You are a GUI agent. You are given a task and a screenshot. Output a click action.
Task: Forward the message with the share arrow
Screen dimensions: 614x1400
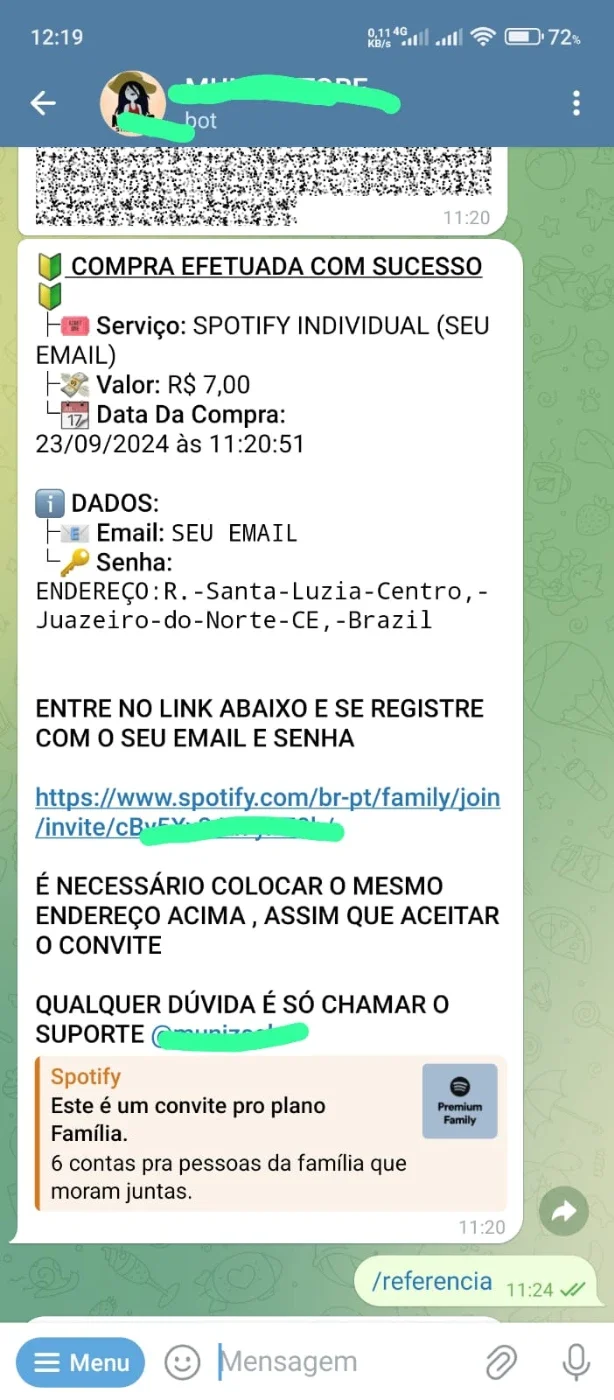[x=564, y=1213]
